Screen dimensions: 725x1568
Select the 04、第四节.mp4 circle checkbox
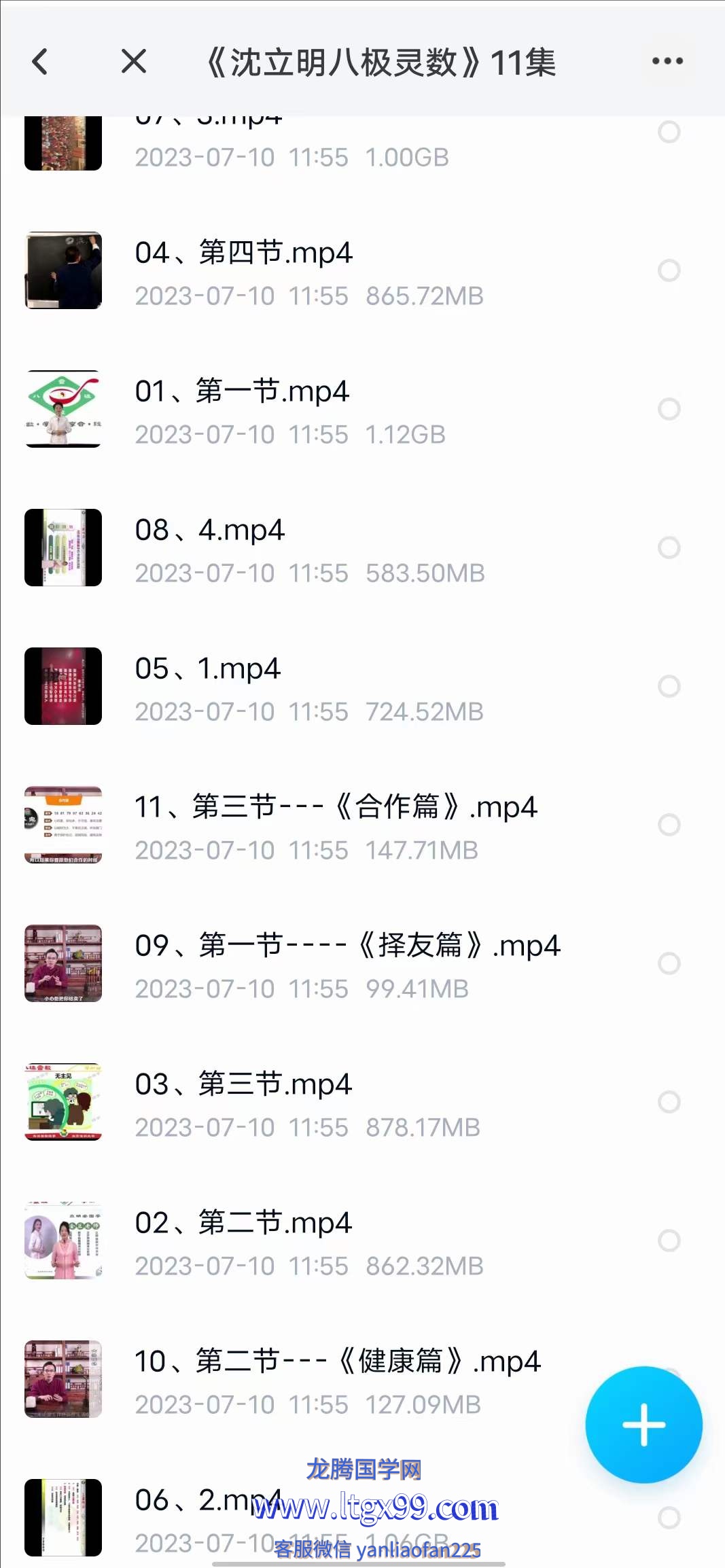pyautogui.click(x=669, y=270)
